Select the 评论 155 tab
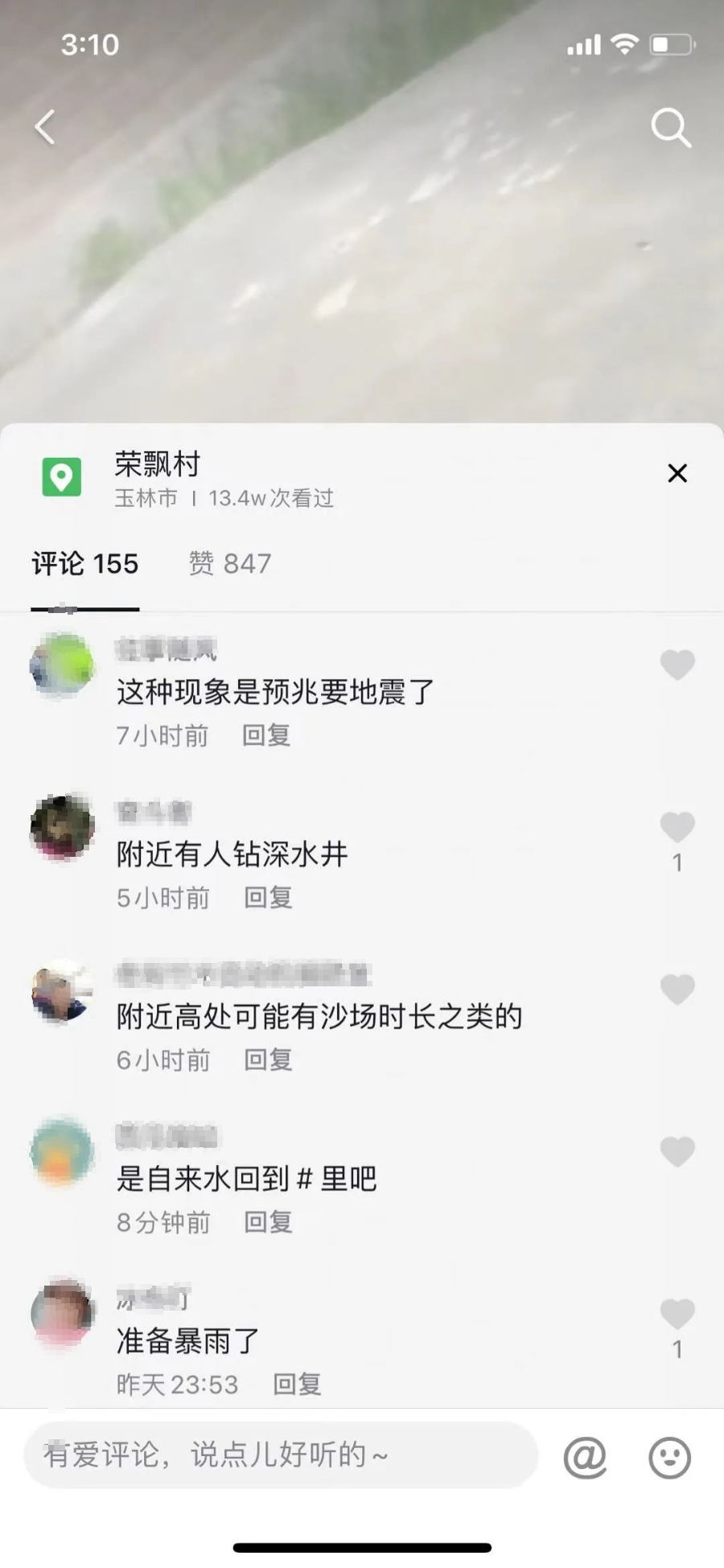This screenshot has width=724, height=1568. [85, 564]
